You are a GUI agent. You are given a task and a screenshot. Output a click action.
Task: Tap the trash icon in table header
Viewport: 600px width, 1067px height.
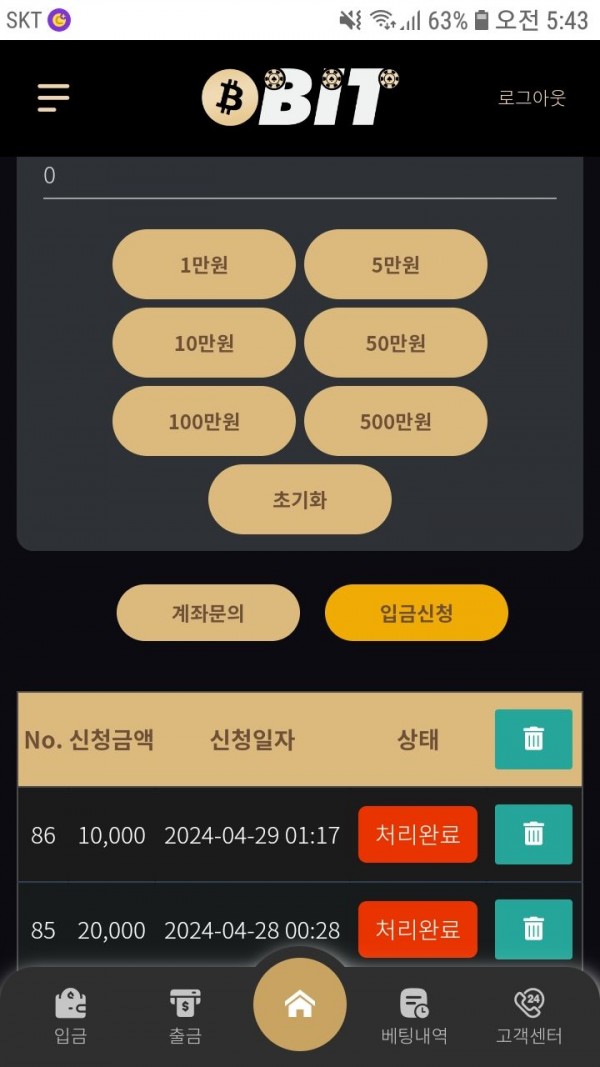(x=533, y=739)
